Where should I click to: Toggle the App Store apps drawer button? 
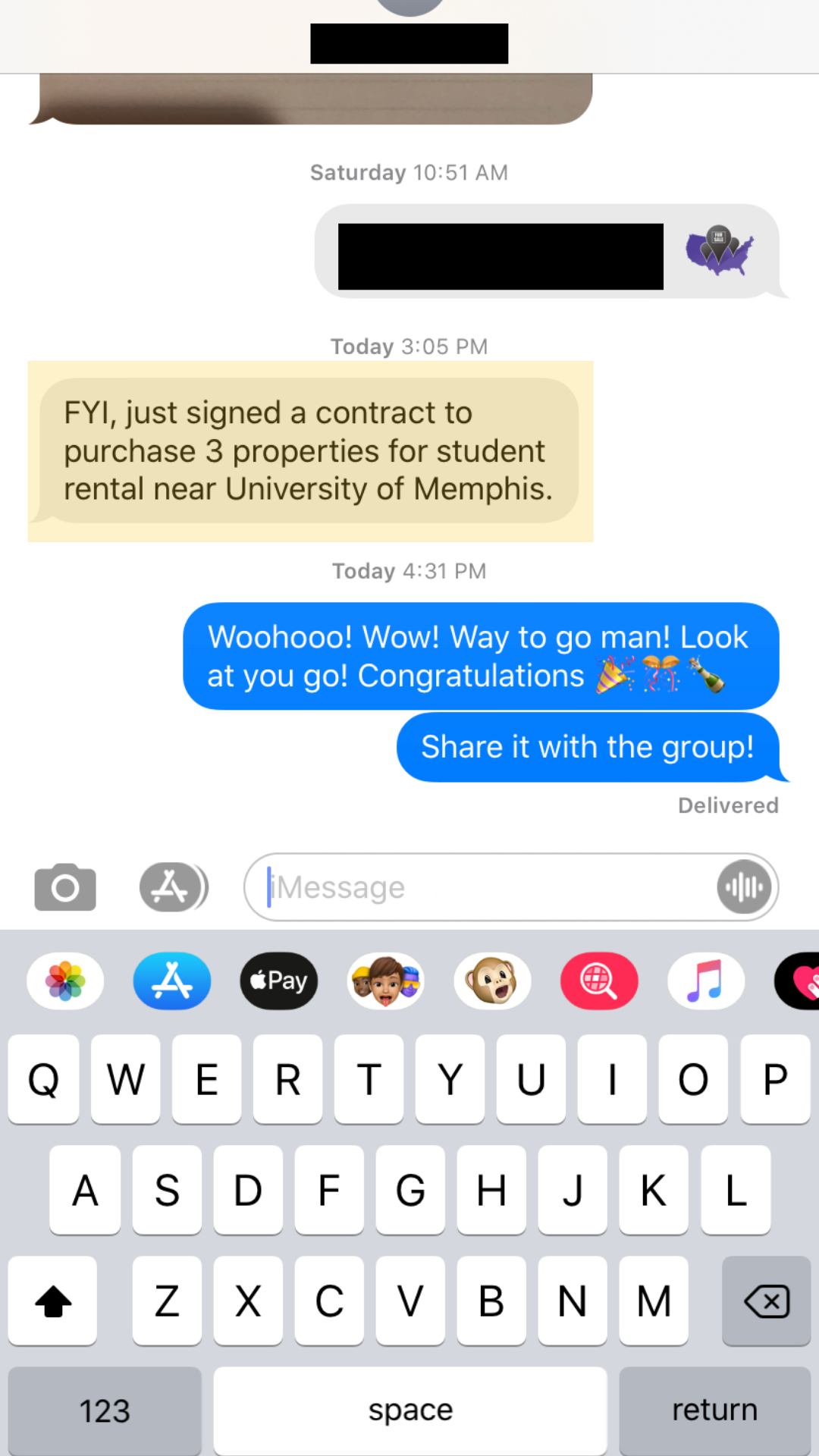click(173, 886)
